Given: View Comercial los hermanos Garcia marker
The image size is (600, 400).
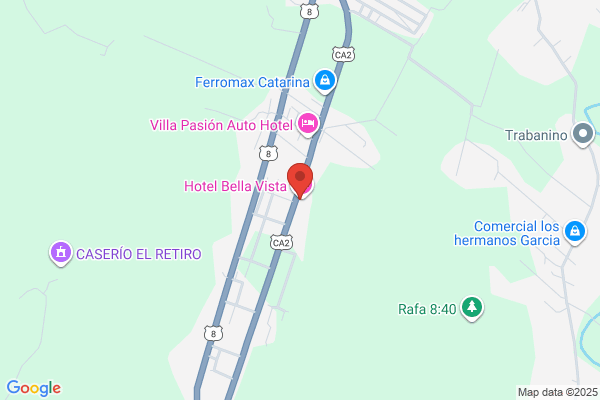Looking at the screenshot, I should [x=575, y=232].
